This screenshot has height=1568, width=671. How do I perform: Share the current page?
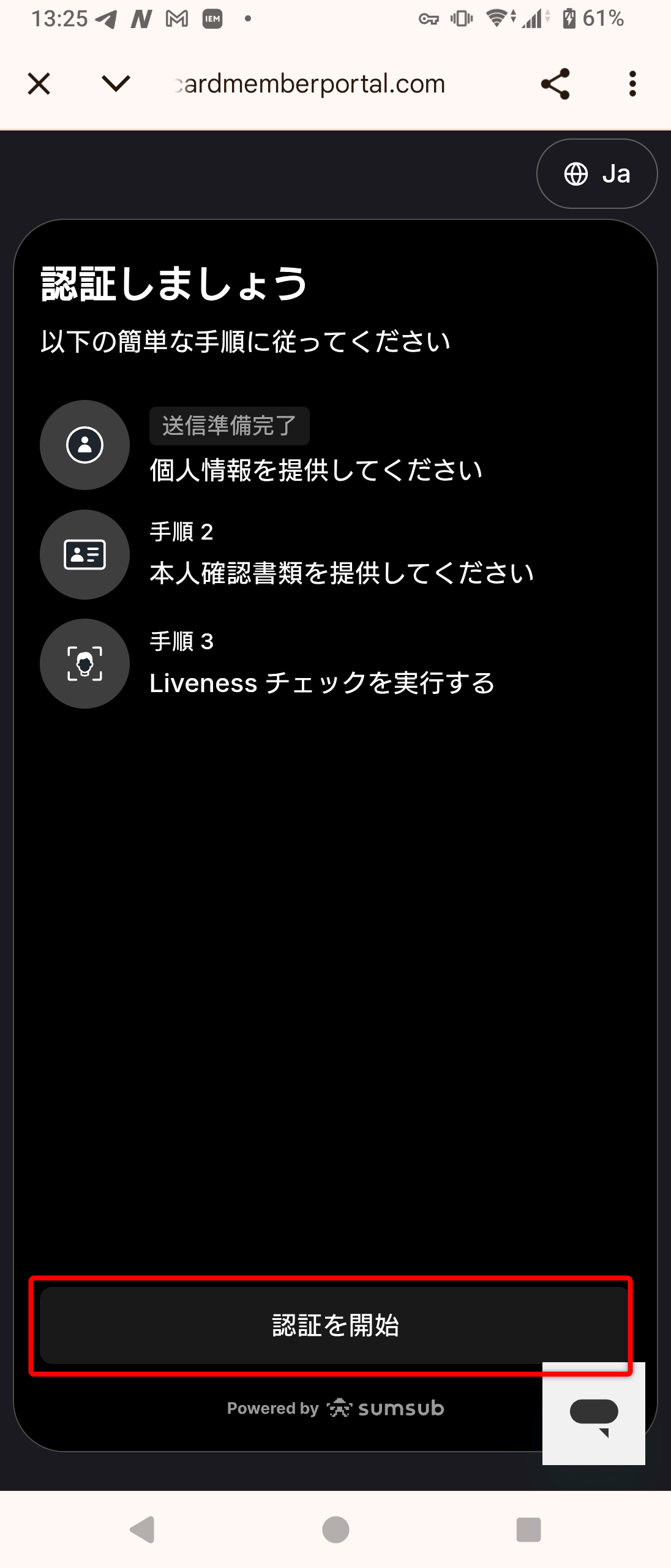tap(555, 84)
